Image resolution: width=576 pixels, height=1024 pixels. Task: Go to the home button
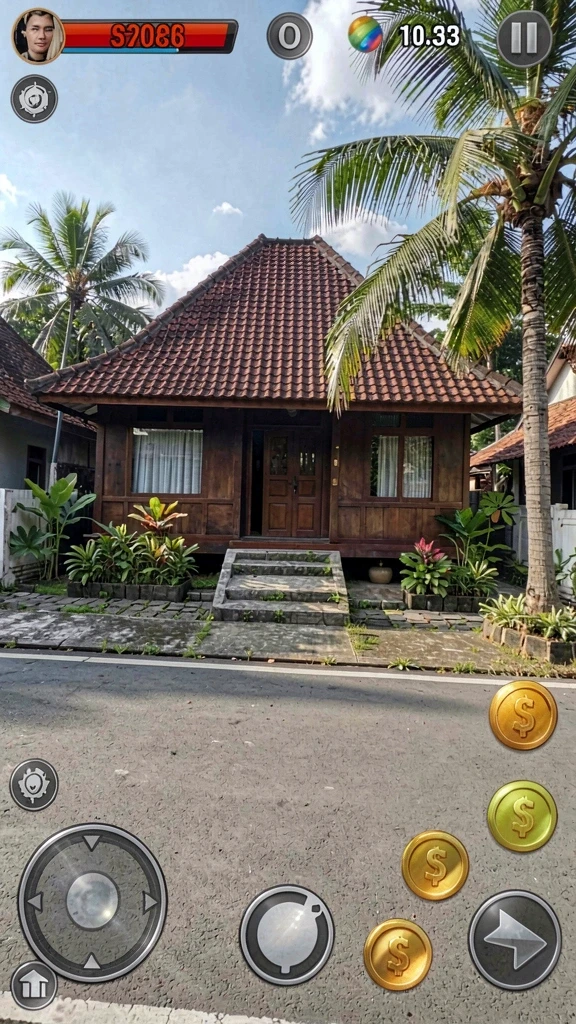[x=34, y=985]
